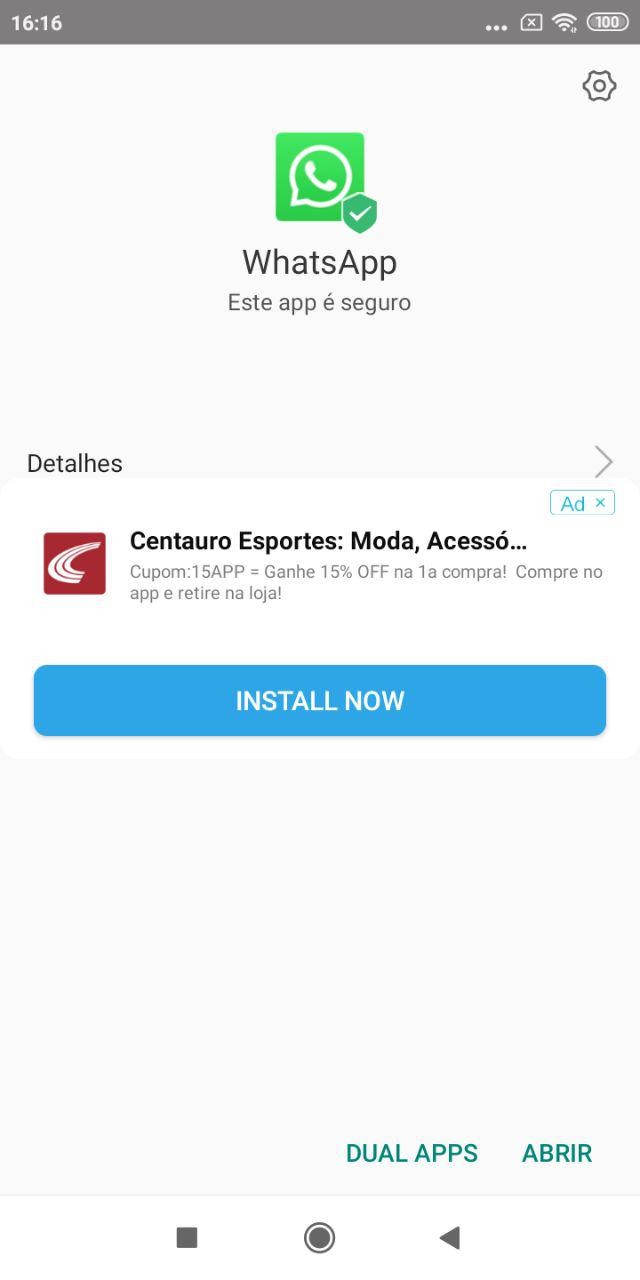Go back using the navigation bar
The height and width of the screenshot is (1280, 640).
click(450, 1238)
